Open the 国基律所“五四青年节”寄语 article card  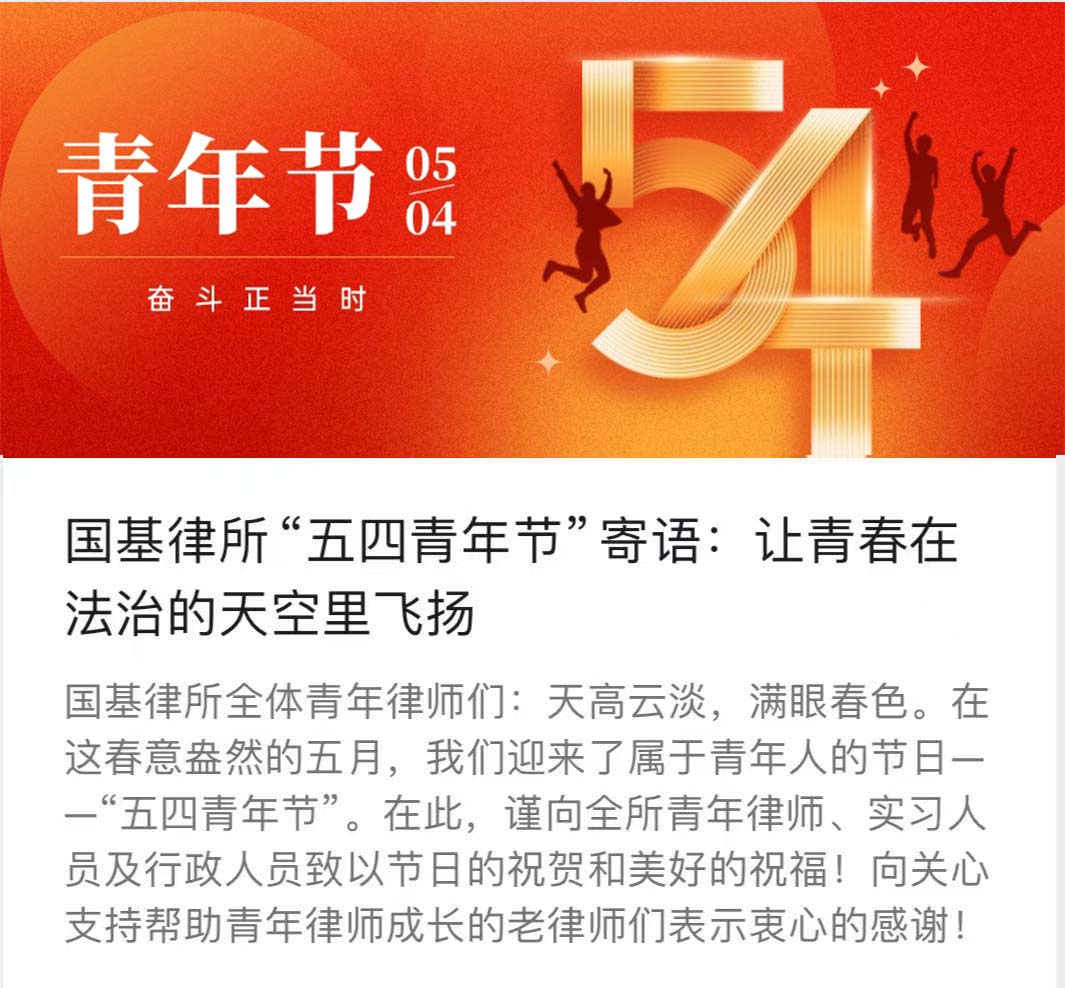click(510, 577)
